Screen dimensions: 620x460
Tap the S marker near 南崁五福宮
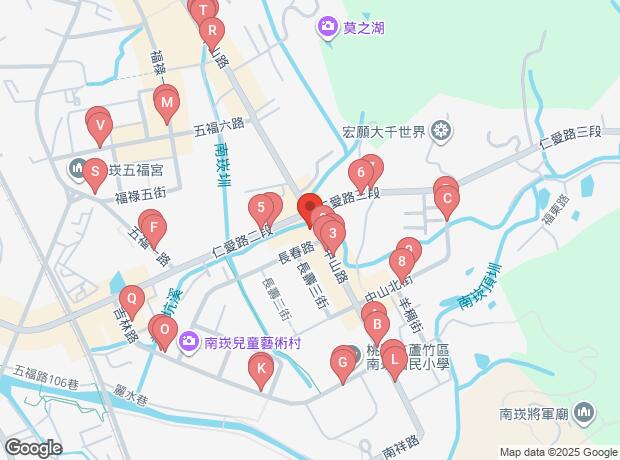(94, 172)
